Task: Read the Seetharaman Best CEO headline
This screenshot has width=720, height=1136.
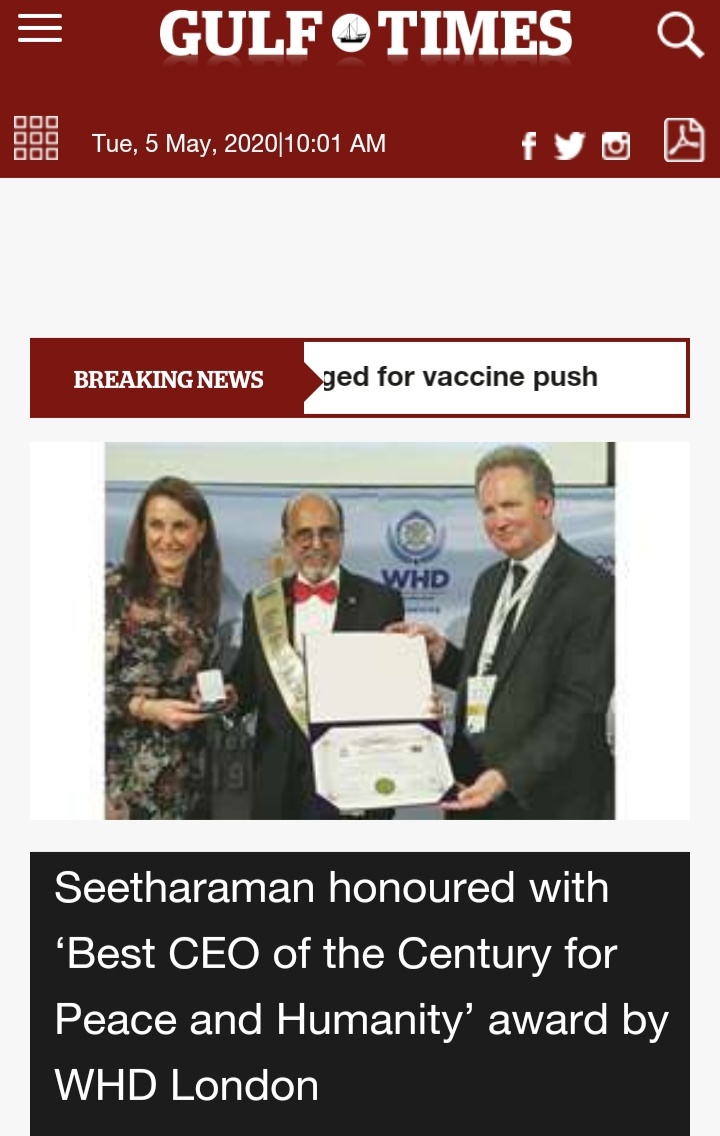Action: coord(360,985)
